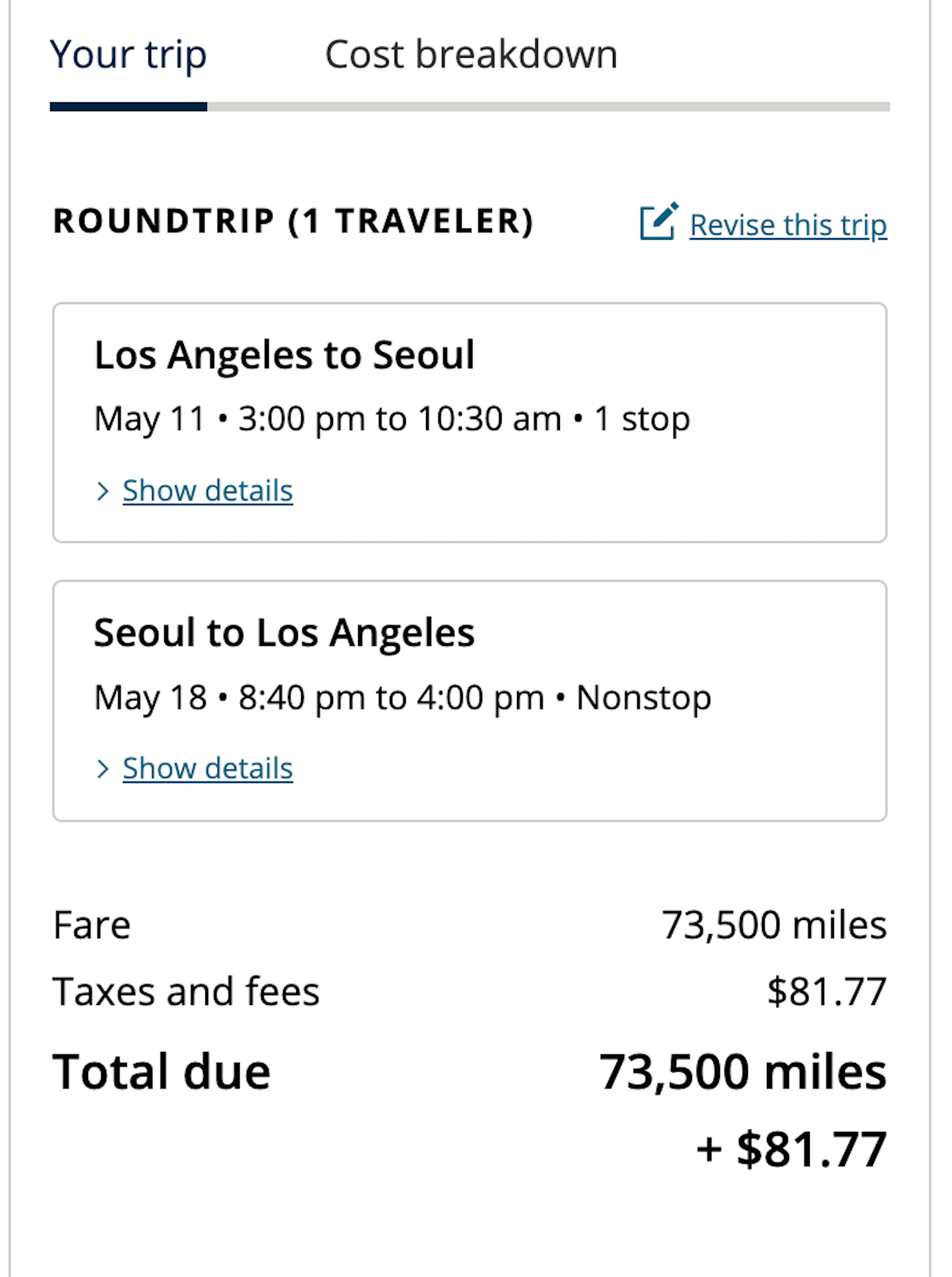952x1277 pixels.
Task: Select the Los Angeles to Seoul flight card
Action: coord(470,421)
